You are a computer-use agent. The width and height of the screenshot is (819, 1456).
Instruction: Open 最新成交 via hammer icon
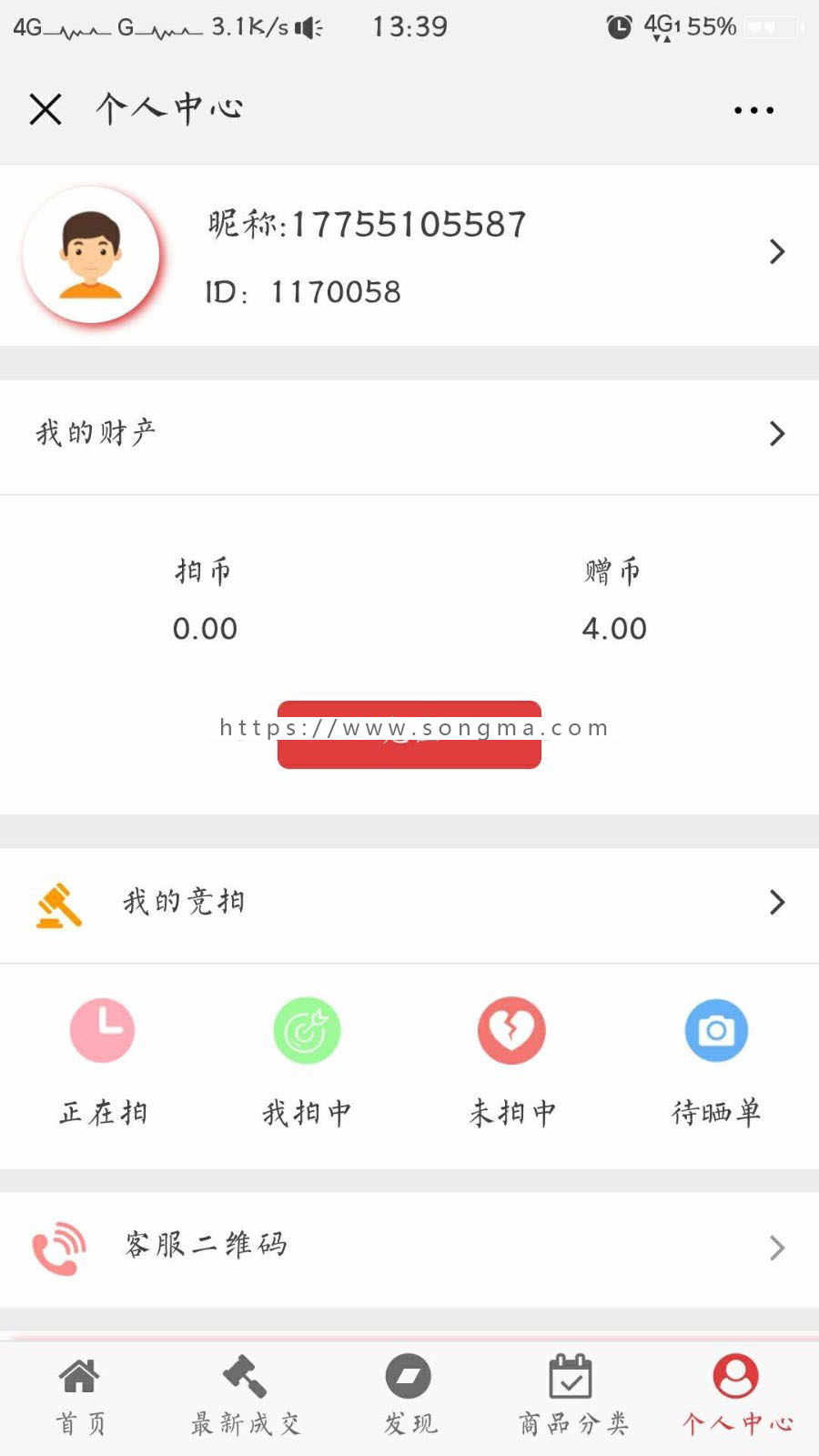click(244, 1379)
